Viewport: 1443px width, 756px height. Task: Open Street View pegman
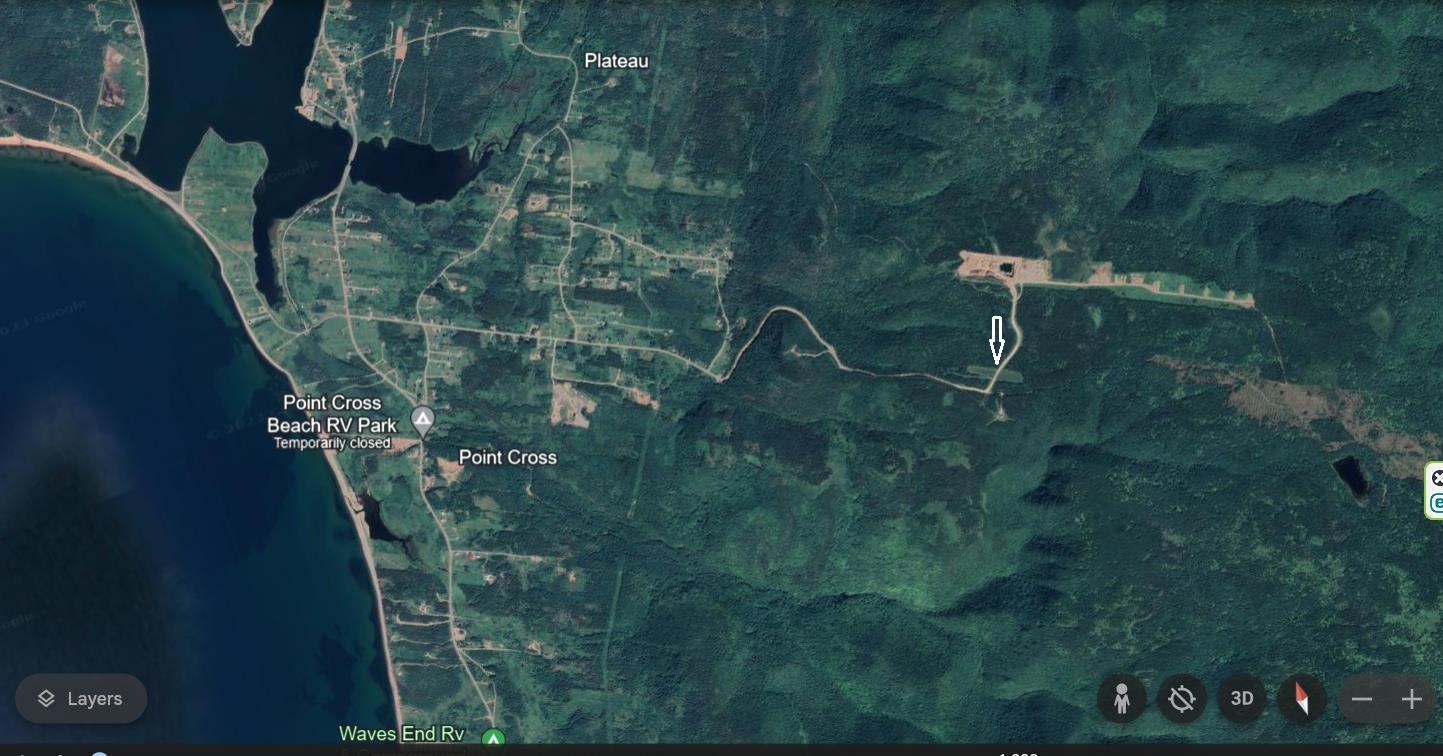(x=1121, y=699)
